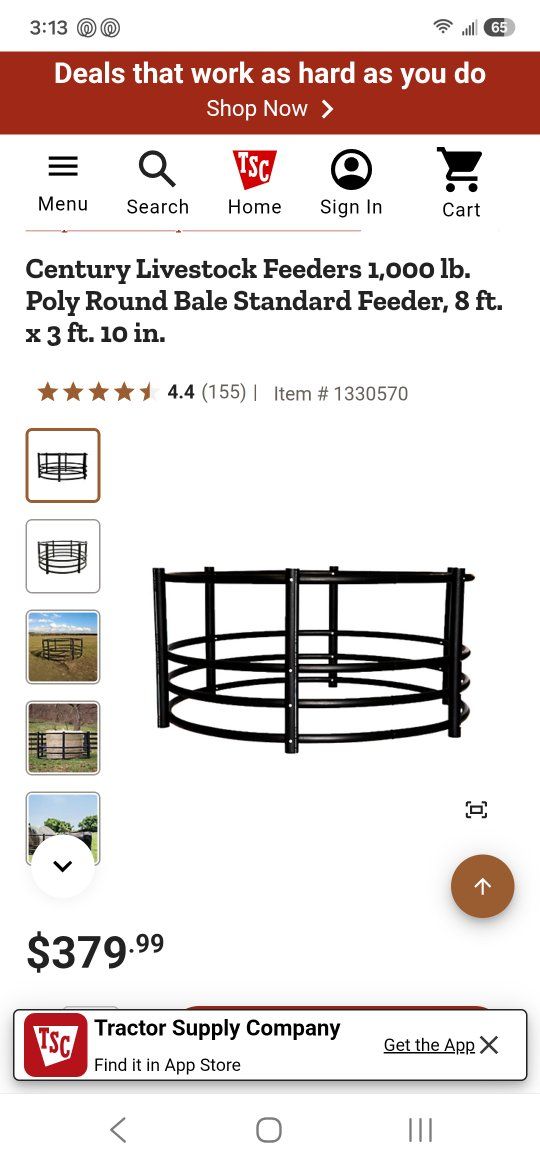540x1170 pixels.
Task: Open recent apps from navigation bar
Action: point(420,1130)
